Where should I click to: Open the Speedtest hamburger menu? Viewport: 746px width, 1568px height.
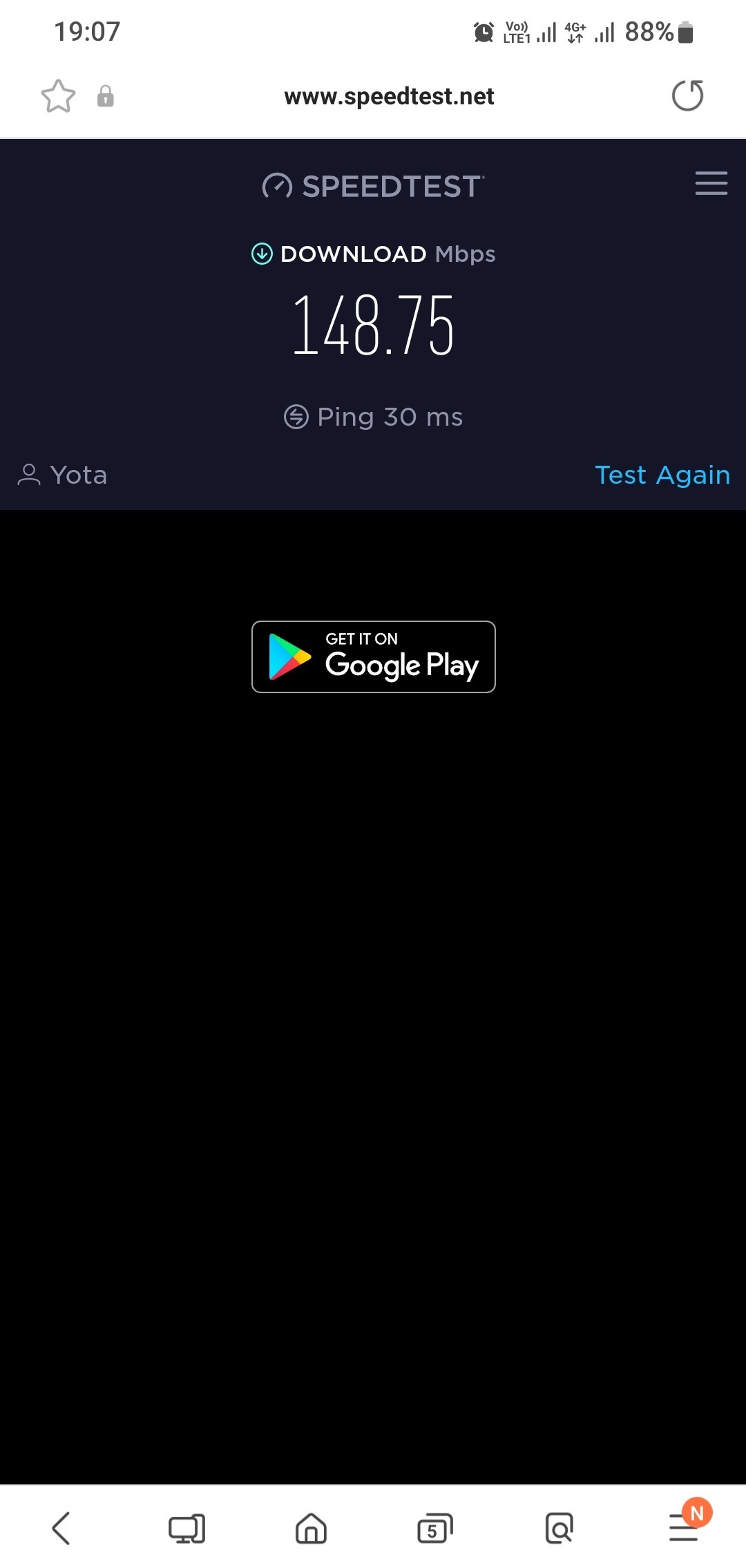click(711, 183)
